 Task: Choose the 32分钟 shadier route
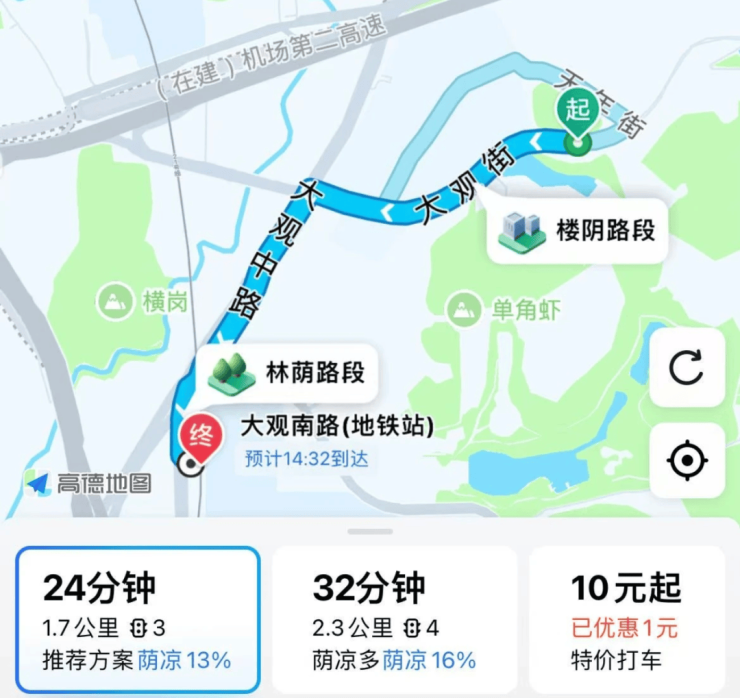(394, 620)
